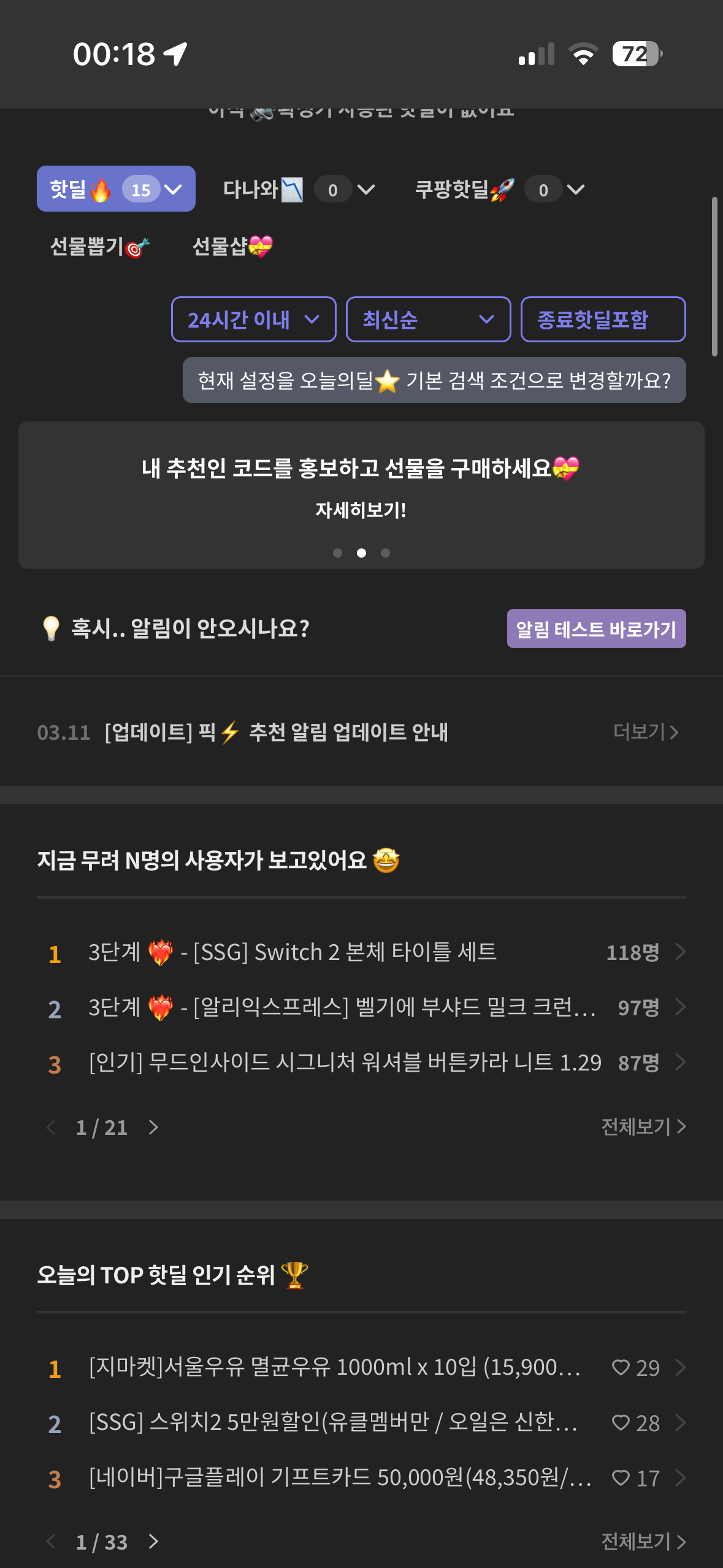The width and height of the screenshot is (723, 1568).
Task: Tap 더보기 next to the update notice
Action: 645,732
